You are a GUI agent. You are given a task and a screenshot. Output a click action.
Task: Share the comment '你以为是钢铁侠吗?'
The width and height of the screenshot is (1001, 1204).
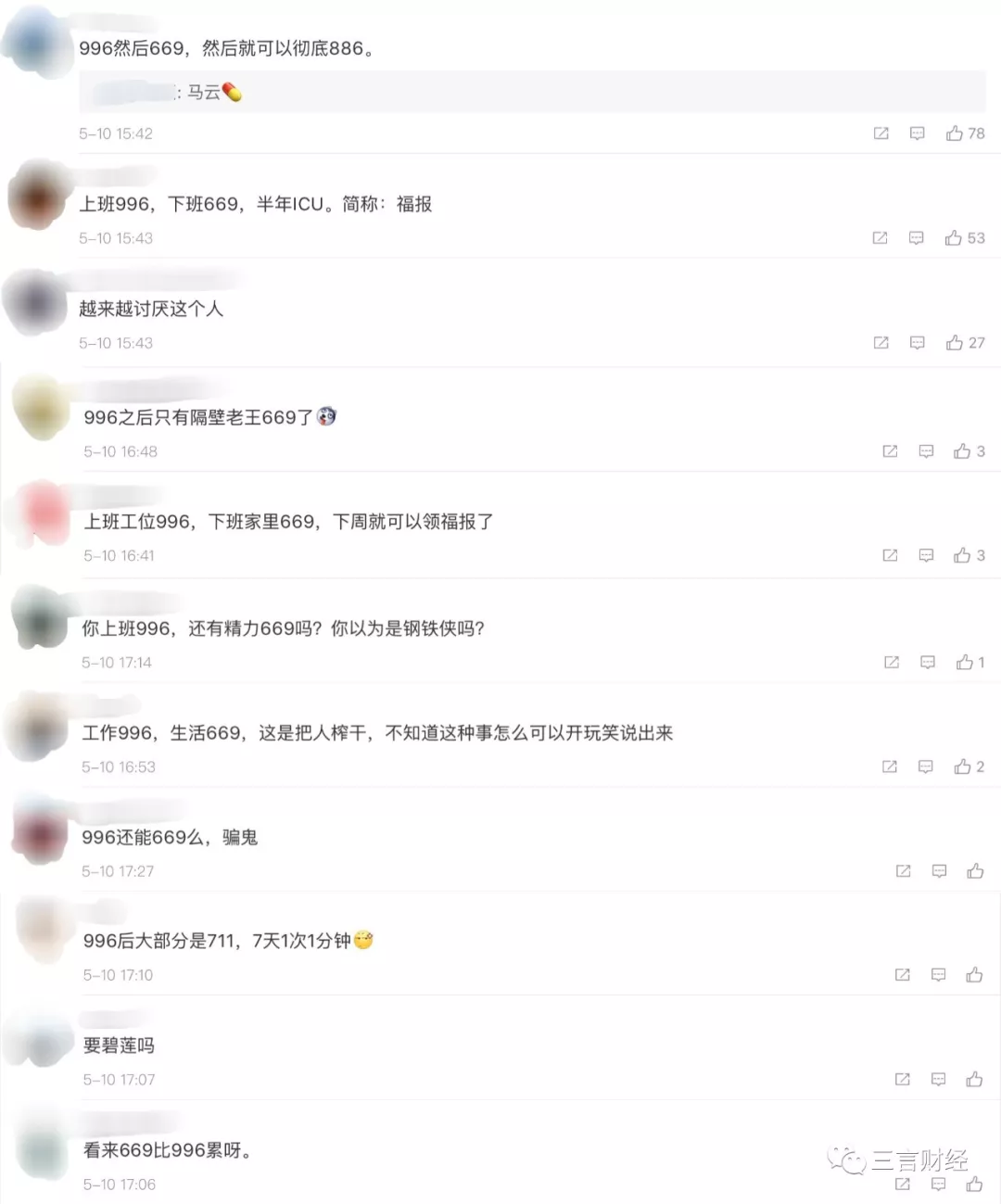point(892,662)
